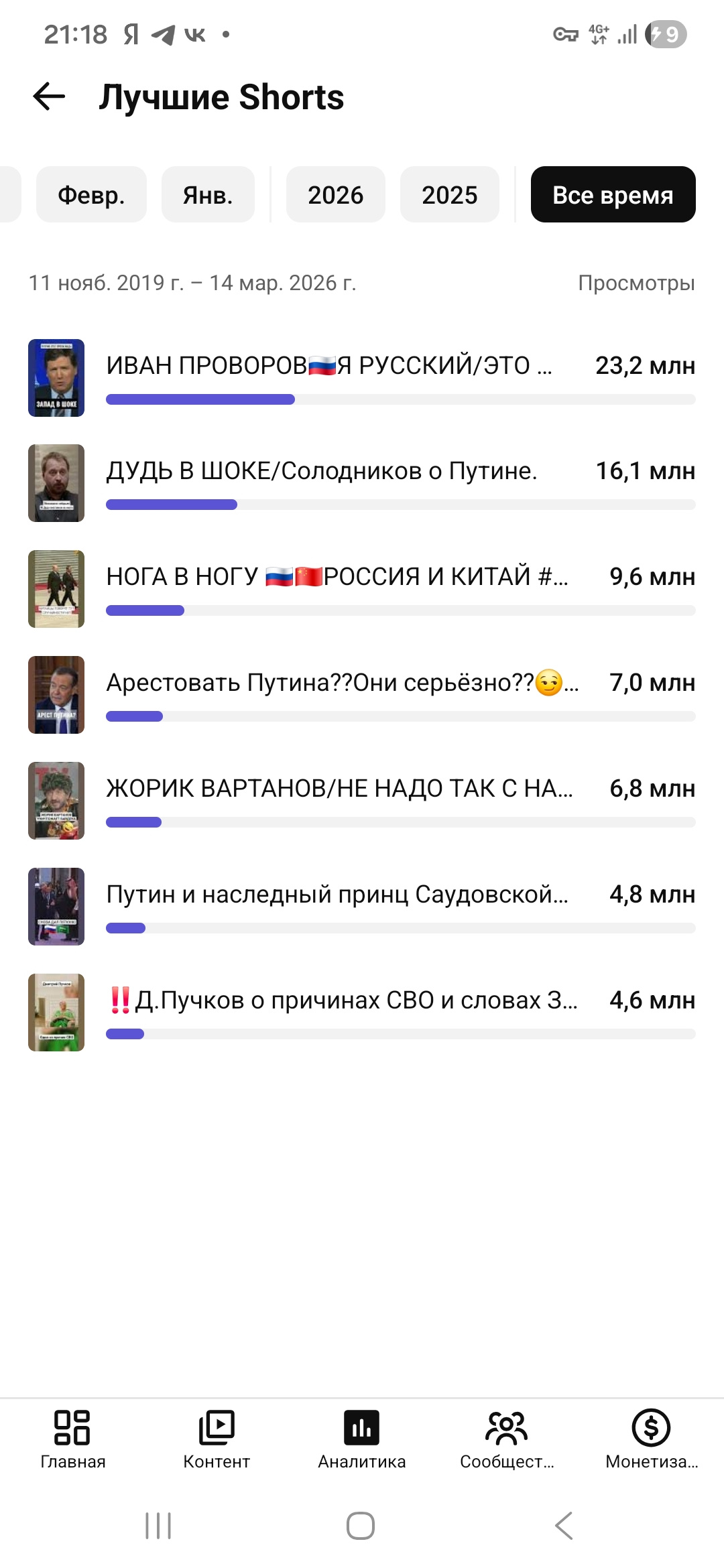Image resolution: width=724 pixels, height=1568 pixels.
Task: Select the Янв. period chip
Action: pos(208,195)
